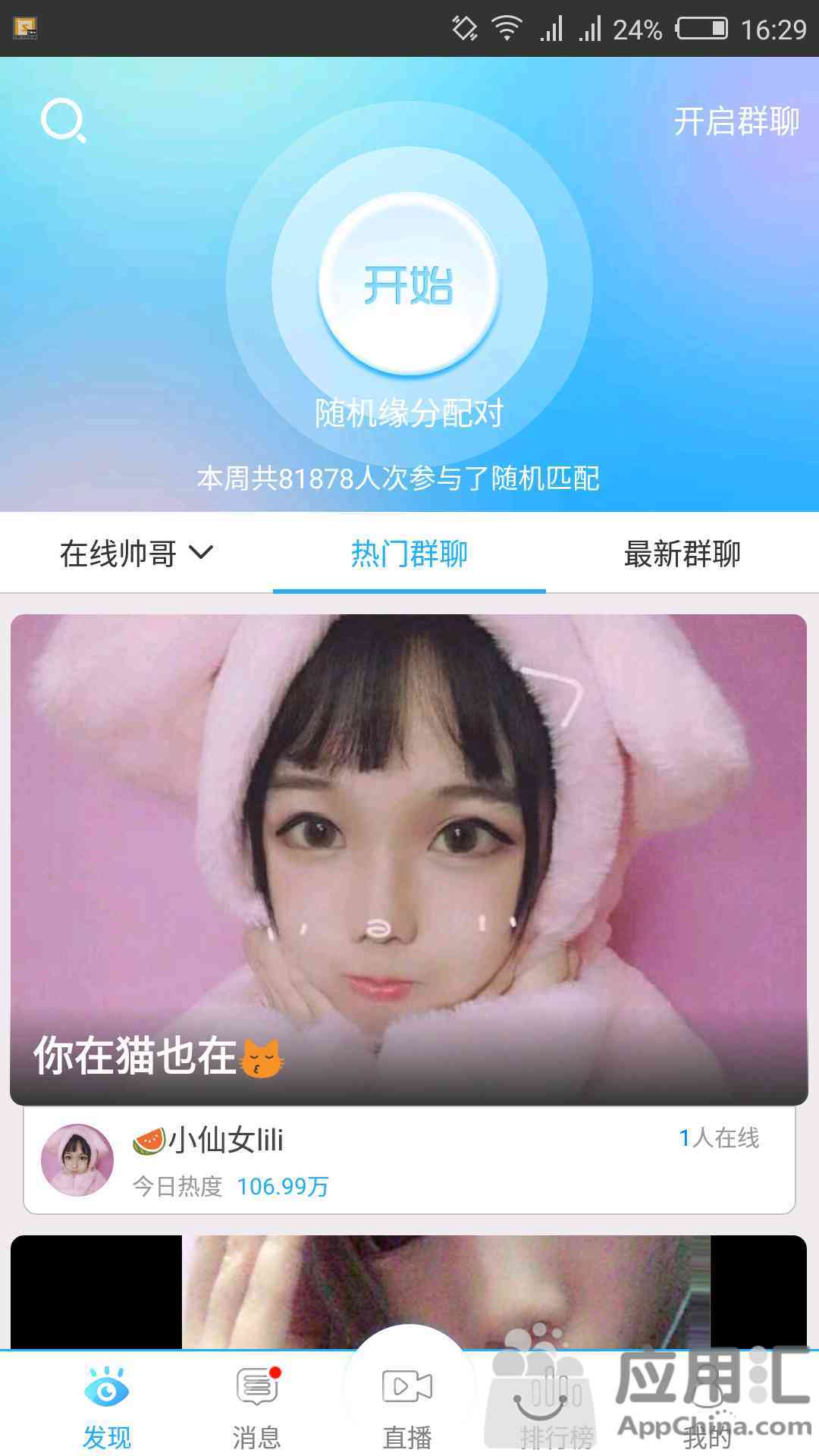
Task: Tap 开启群聊 to start a group chat
Action: (736, 121)
